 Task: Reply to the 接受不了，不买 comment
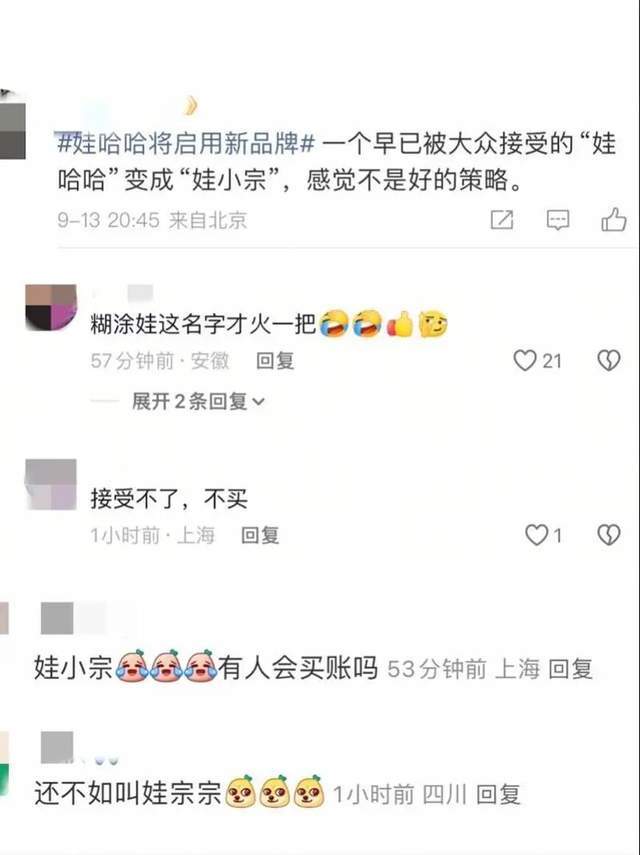click(260, 536)
